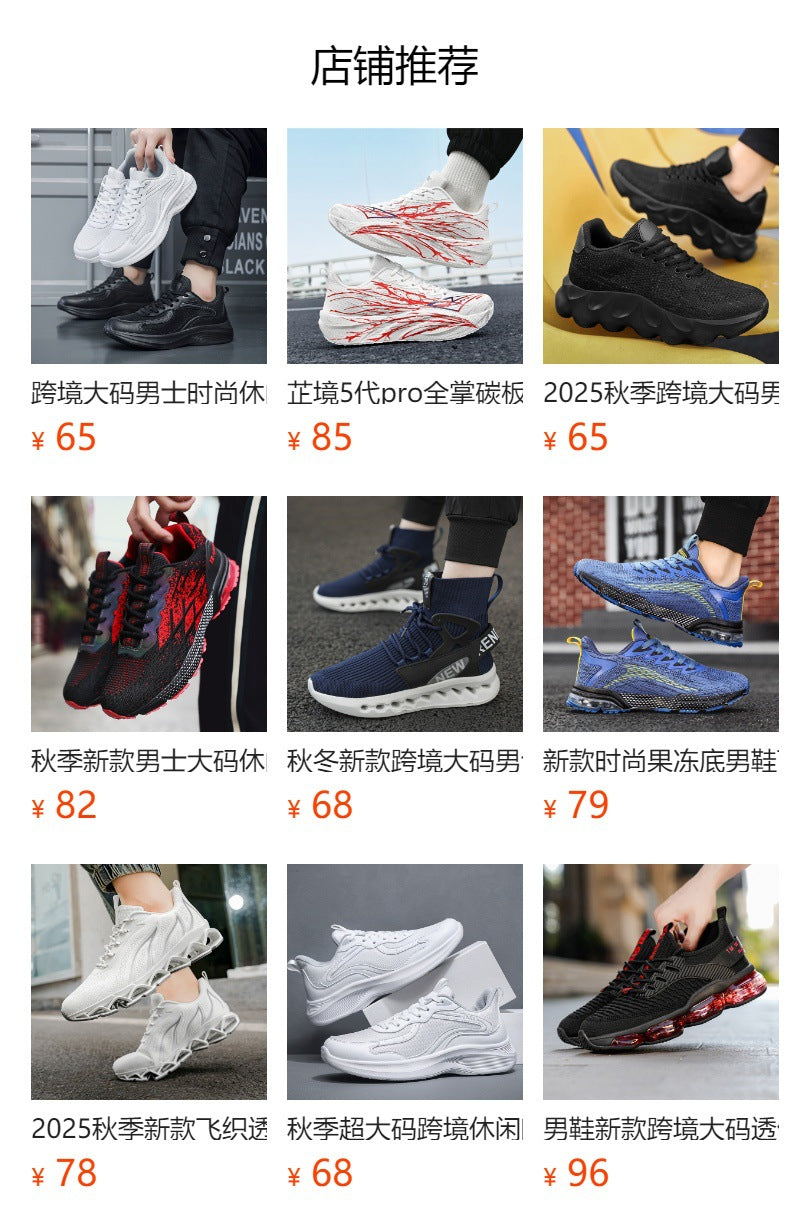View the blue jelly-sole running shoe image
Image resolution: width=790 pixels, height=1232 pixels.
662,615
